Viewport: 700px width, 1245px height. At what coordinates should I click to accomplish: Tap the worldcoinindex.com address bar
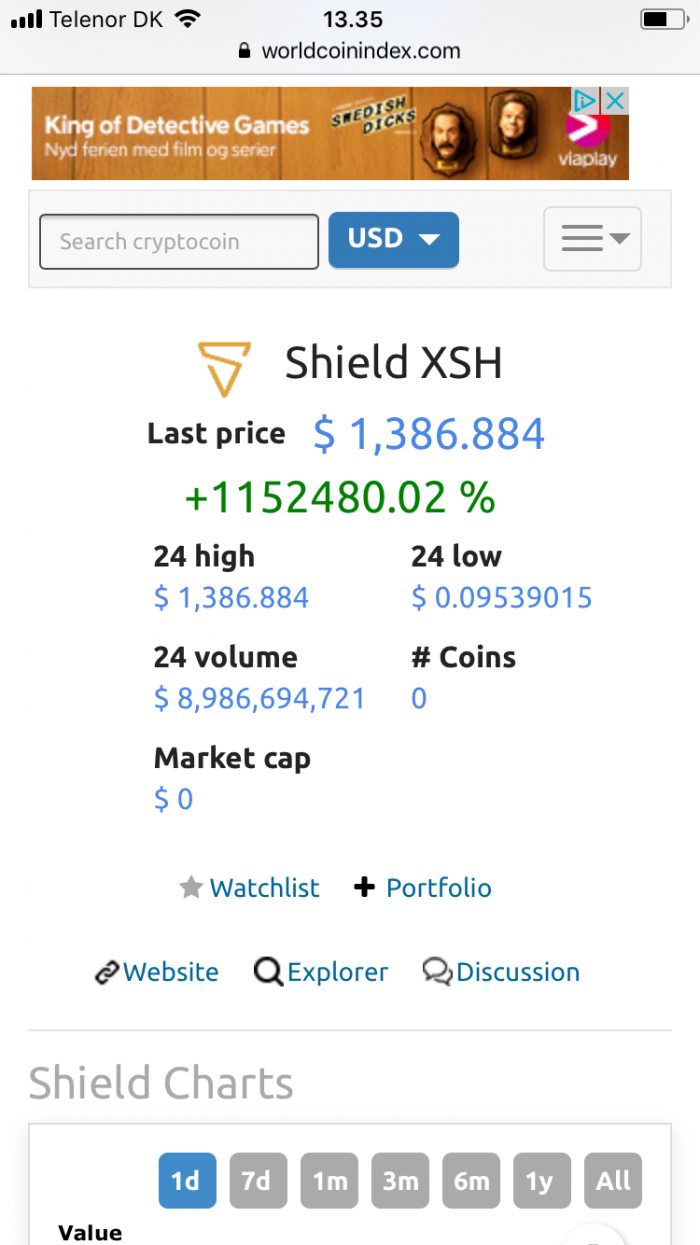350,50
